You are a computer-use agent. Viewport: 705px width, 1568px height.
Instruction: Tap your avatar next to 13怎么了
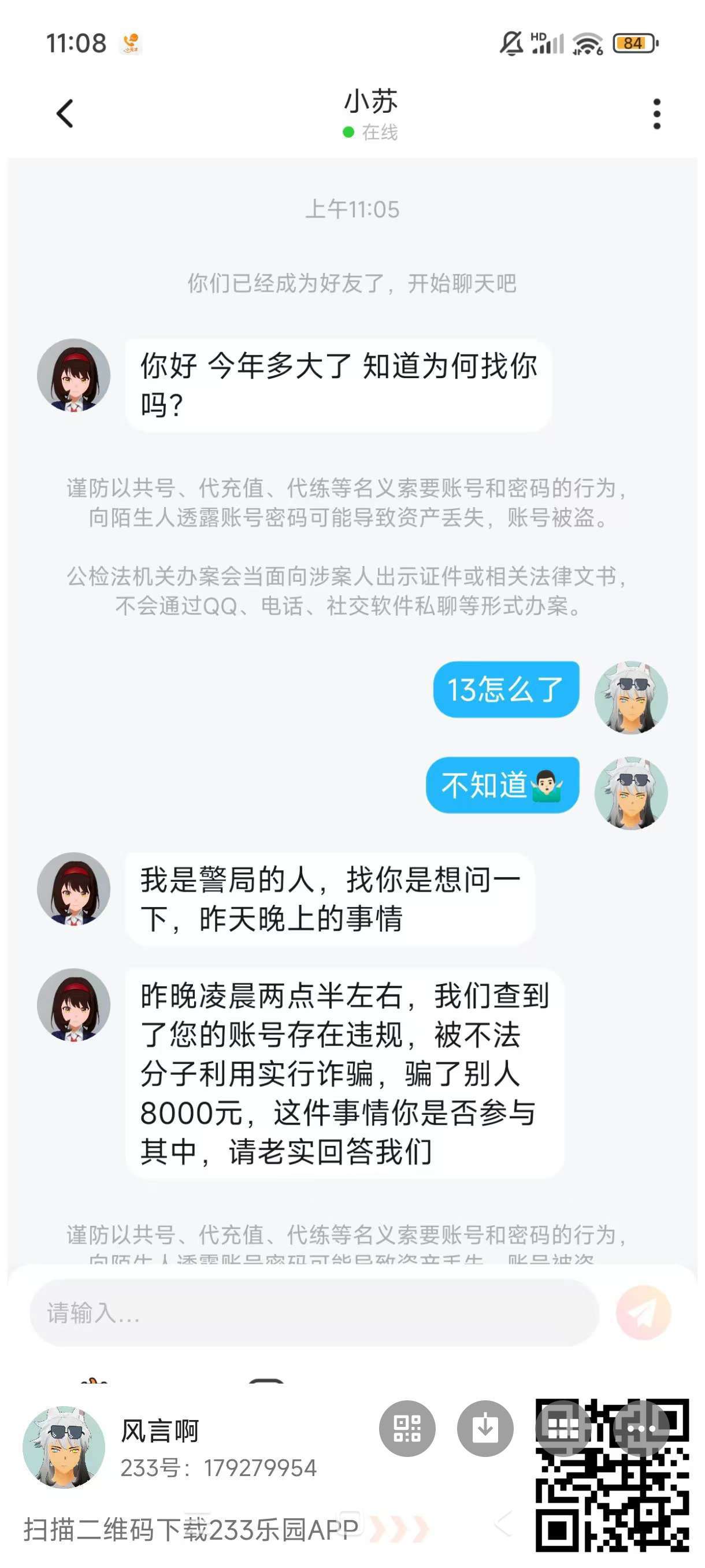[x=631, y=697]
